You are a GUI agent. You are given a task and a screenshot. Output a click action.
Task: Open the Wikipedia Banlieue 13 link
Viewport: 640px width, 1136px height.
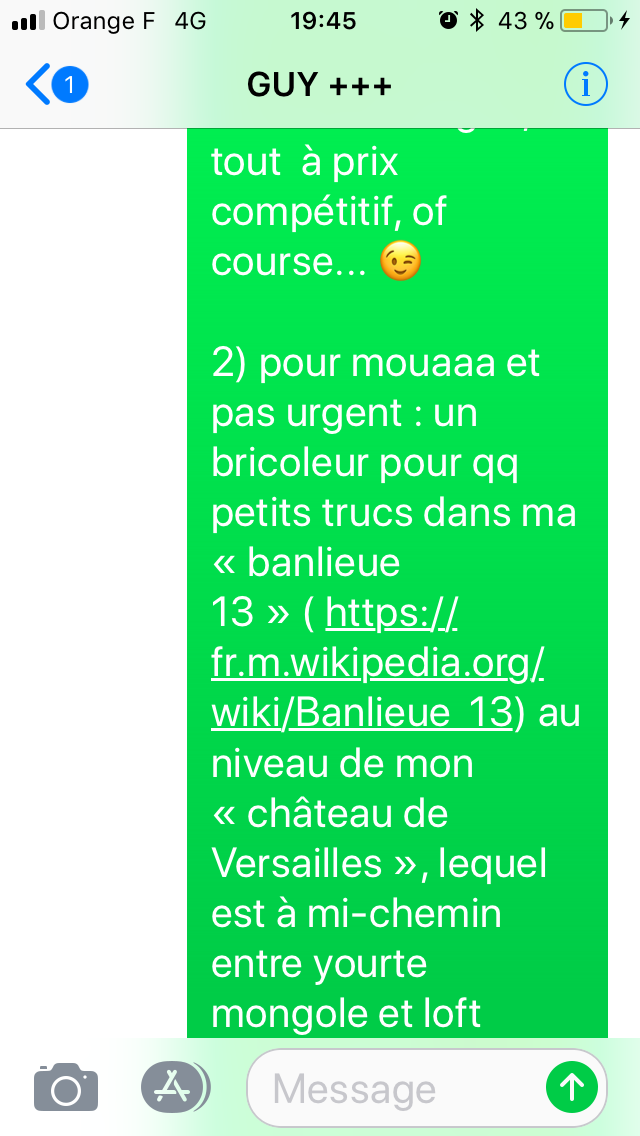coord(378,663)
